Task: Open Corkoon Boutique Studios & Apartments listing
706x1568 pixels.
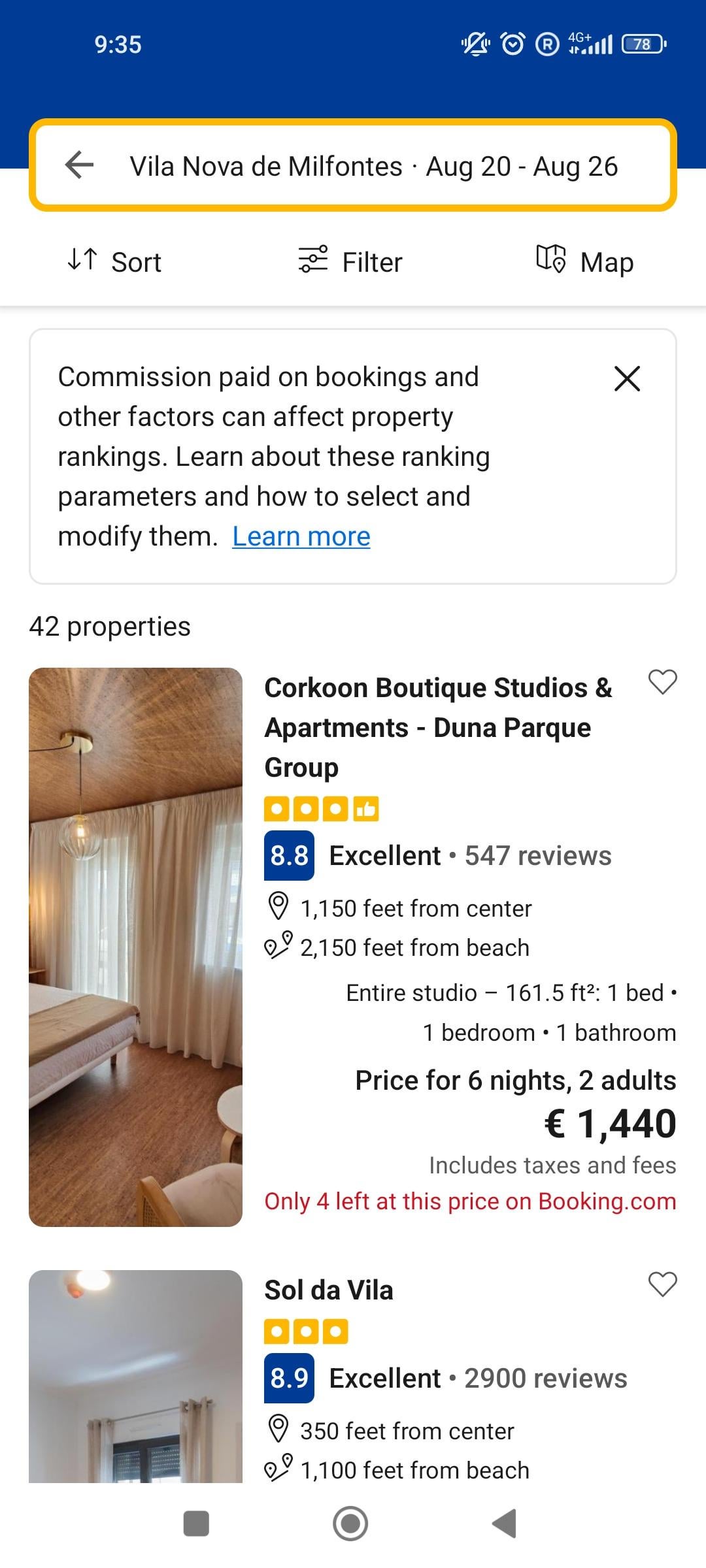Action: pyautogui.click(x=438, y=727)
